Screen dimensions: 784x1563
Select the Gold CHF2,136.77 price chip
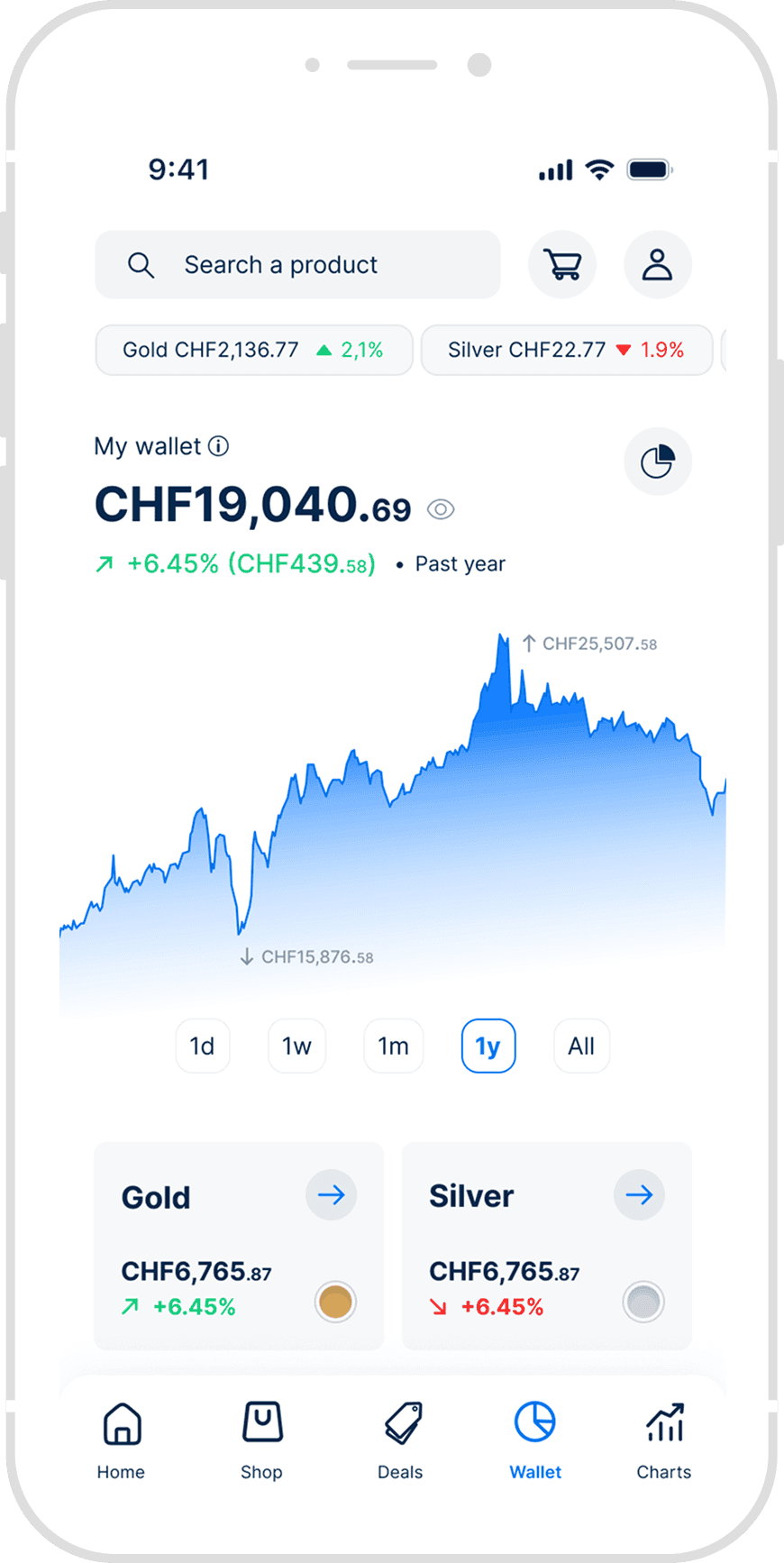253,350
